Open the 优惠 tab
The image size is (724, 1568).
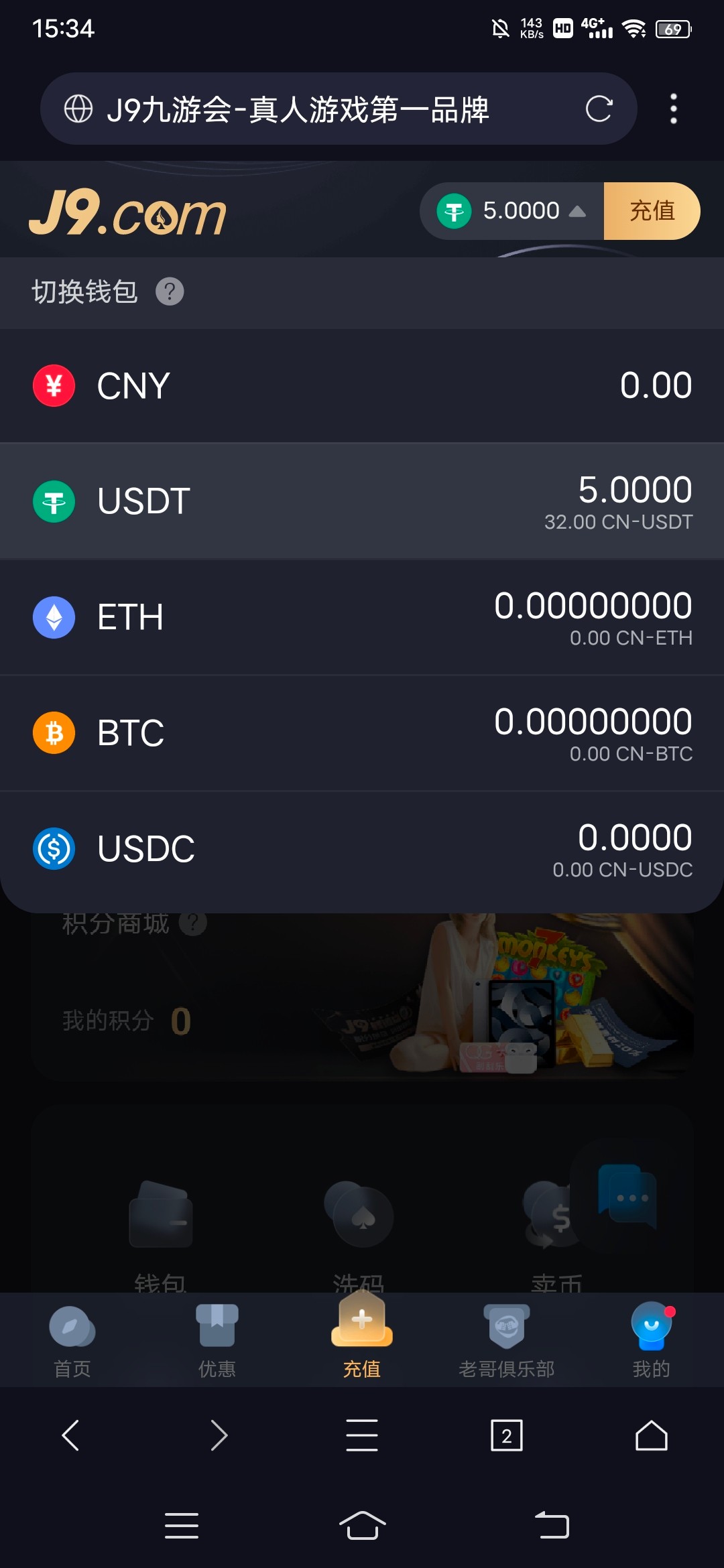click(217, 1340)
